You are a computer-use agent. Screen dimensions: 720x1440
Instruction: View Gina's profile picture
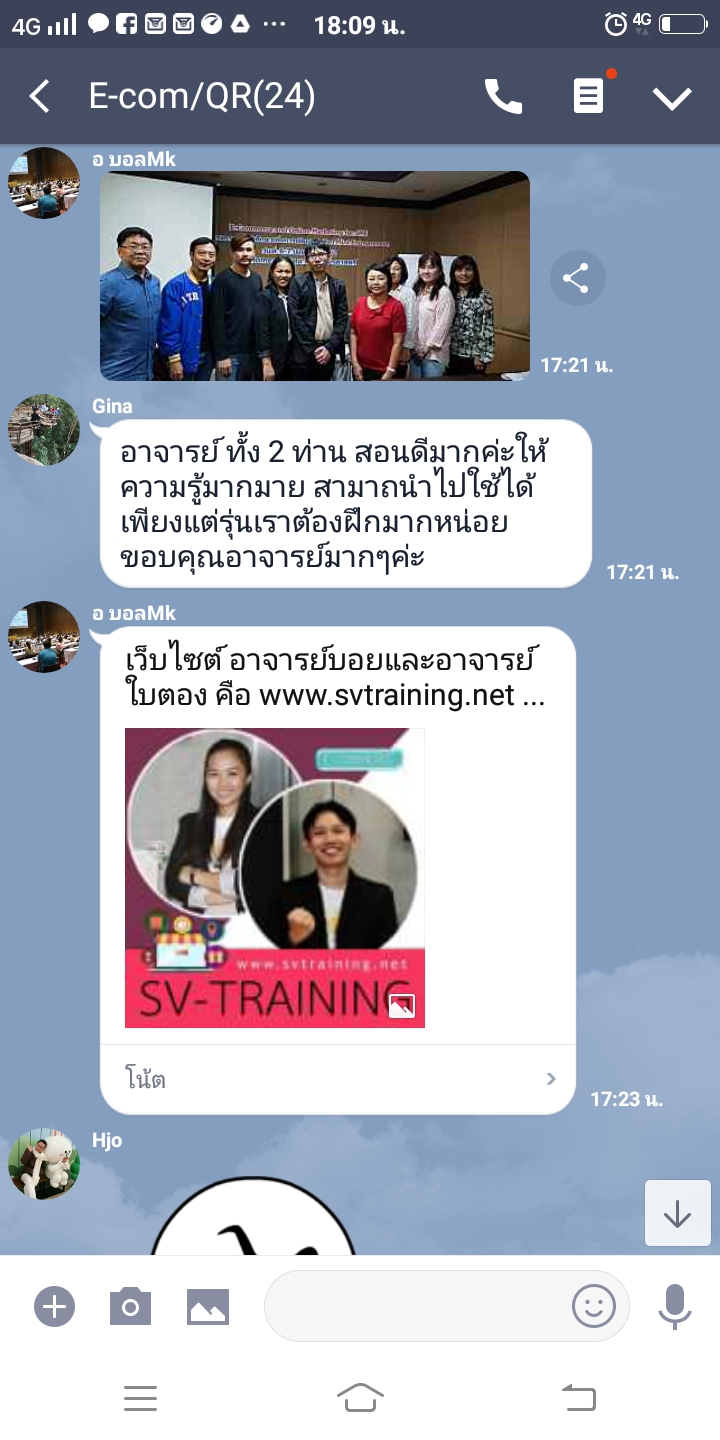(43, 430)
